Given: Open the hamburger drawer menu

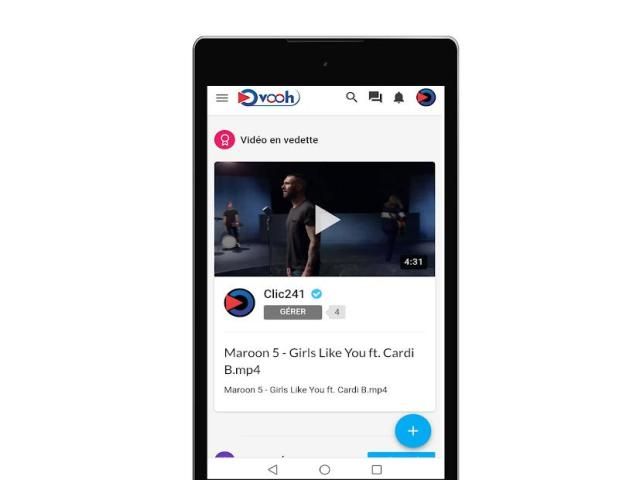Looking at the screenshot, I should coord(222,98).
